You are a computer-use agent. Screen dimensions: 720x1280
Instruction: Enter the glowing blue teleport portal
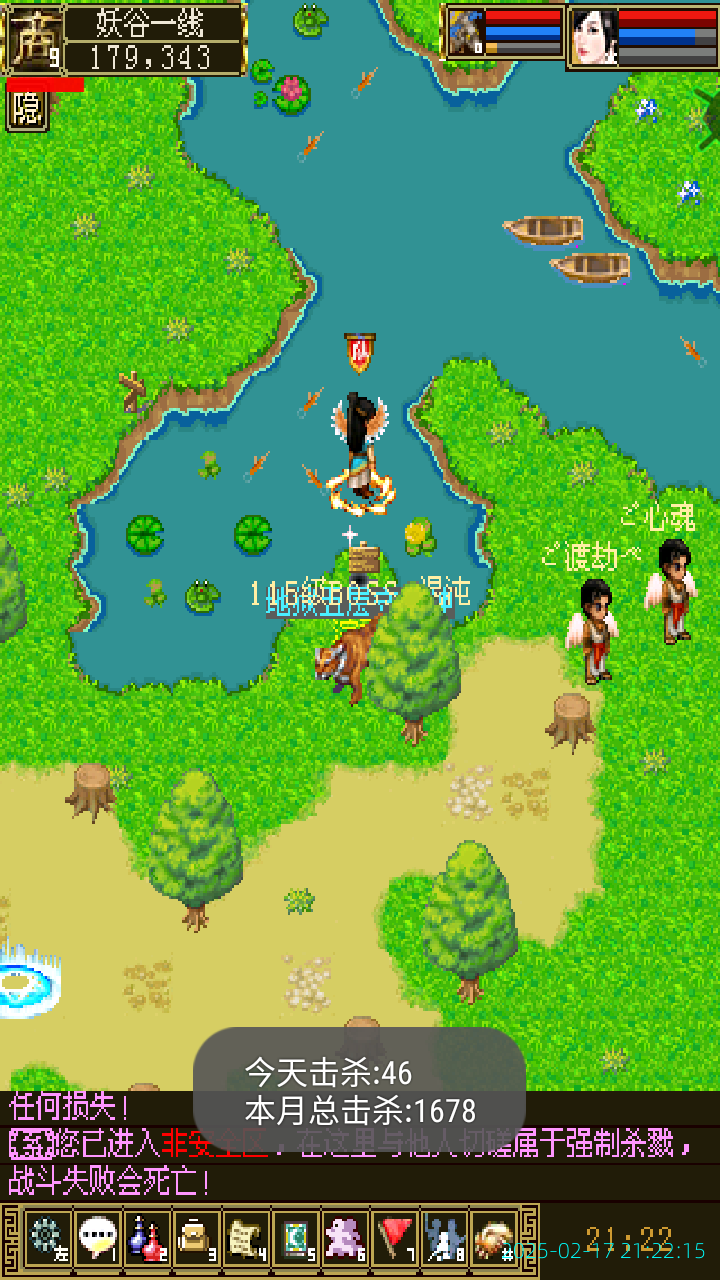click(22, 982)
